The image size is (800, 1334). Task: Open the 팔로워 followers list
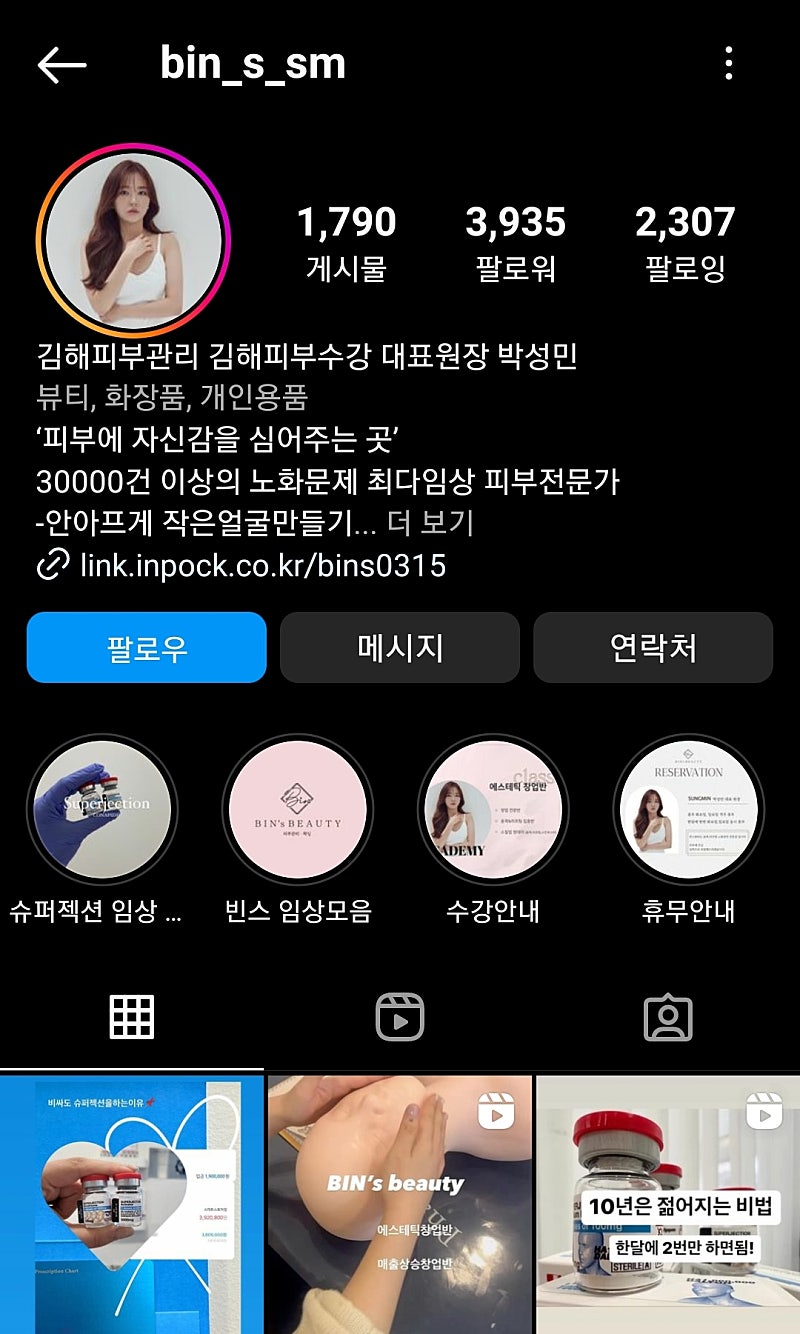pyautogui.click(x=515, y=242)
